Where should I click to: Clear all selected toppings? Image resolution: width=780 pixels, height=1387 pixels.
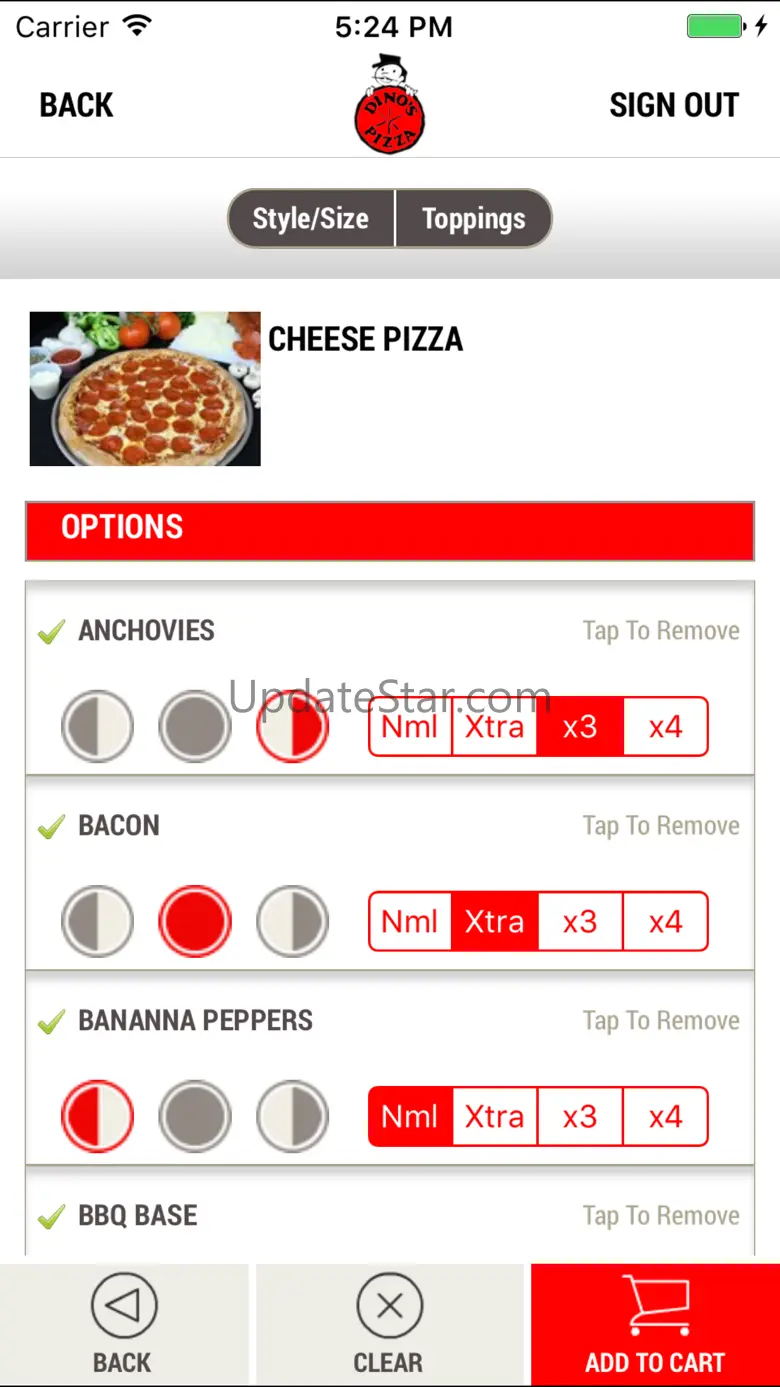pos(389,1325)
